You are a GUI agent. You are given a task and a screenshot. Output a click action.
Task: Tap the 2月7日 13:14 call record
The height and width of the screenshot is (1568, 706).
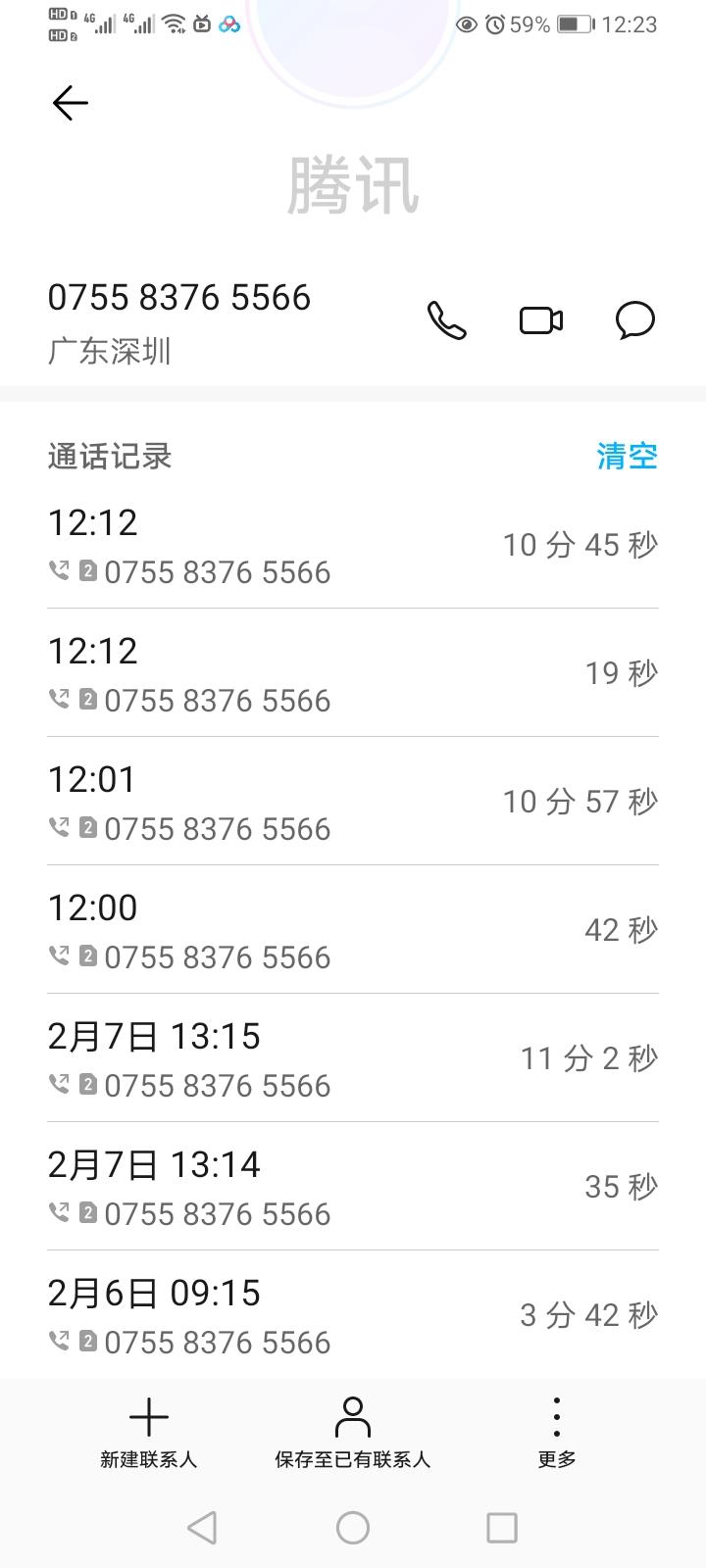[353, 1188]
